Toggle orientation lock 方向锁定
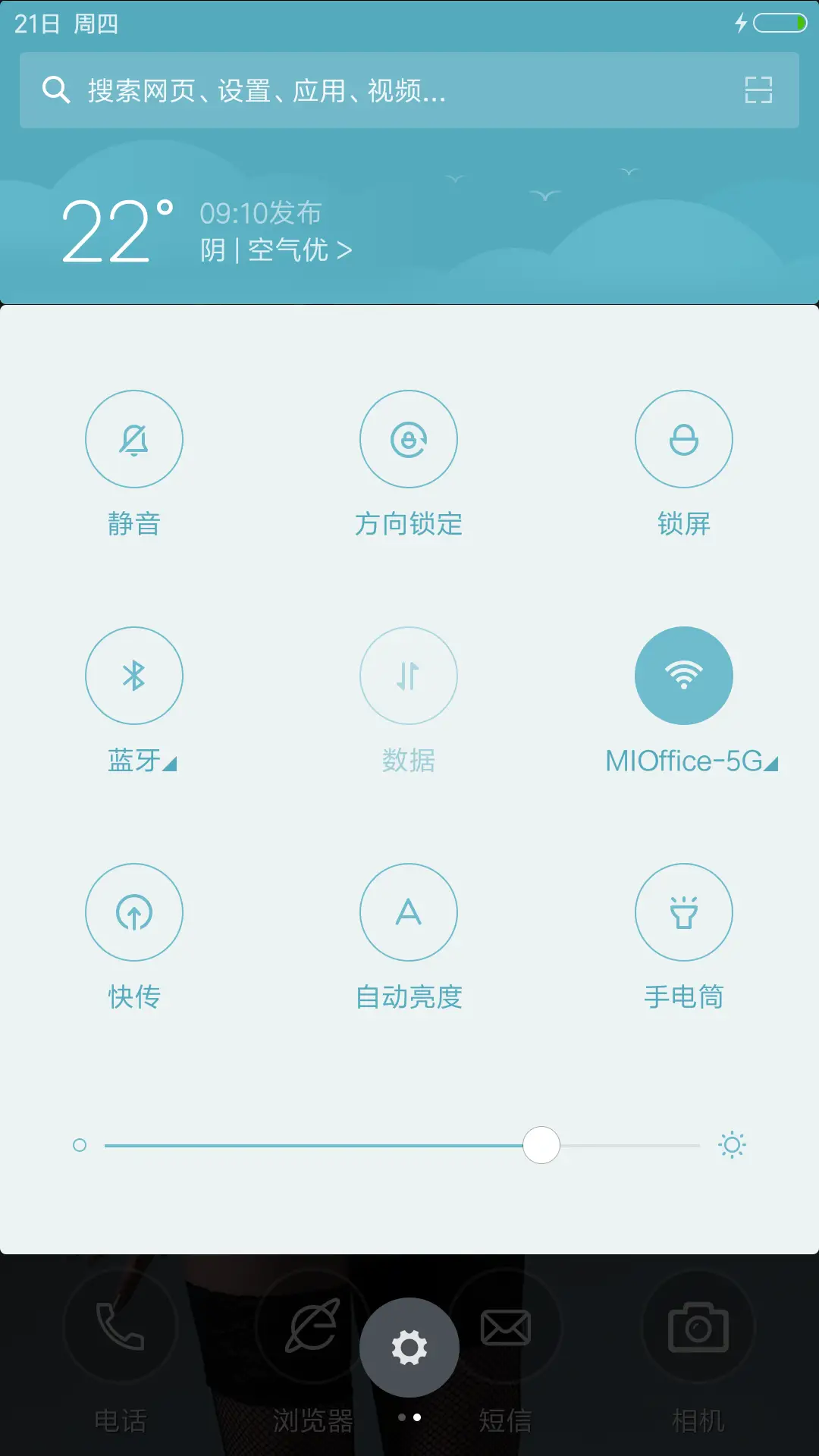 pyautogui.click(x=409, y=439)
